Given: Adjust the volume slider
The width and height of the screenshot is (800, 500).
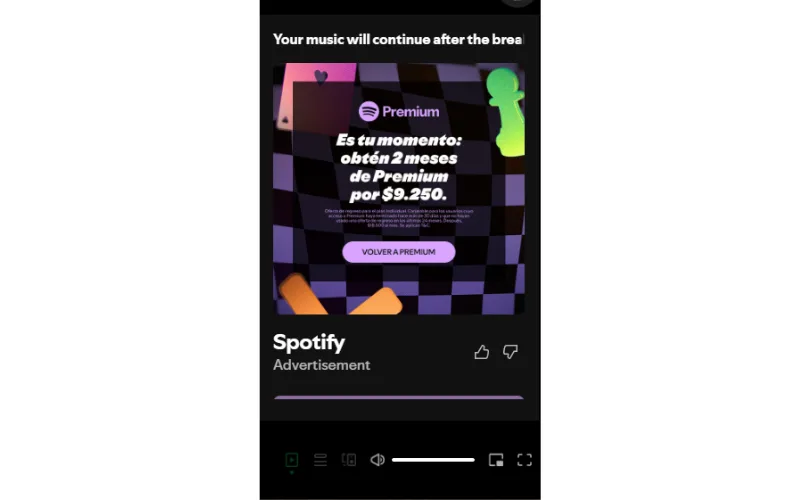Looking at the screenshot, I should tap(432, 460).
